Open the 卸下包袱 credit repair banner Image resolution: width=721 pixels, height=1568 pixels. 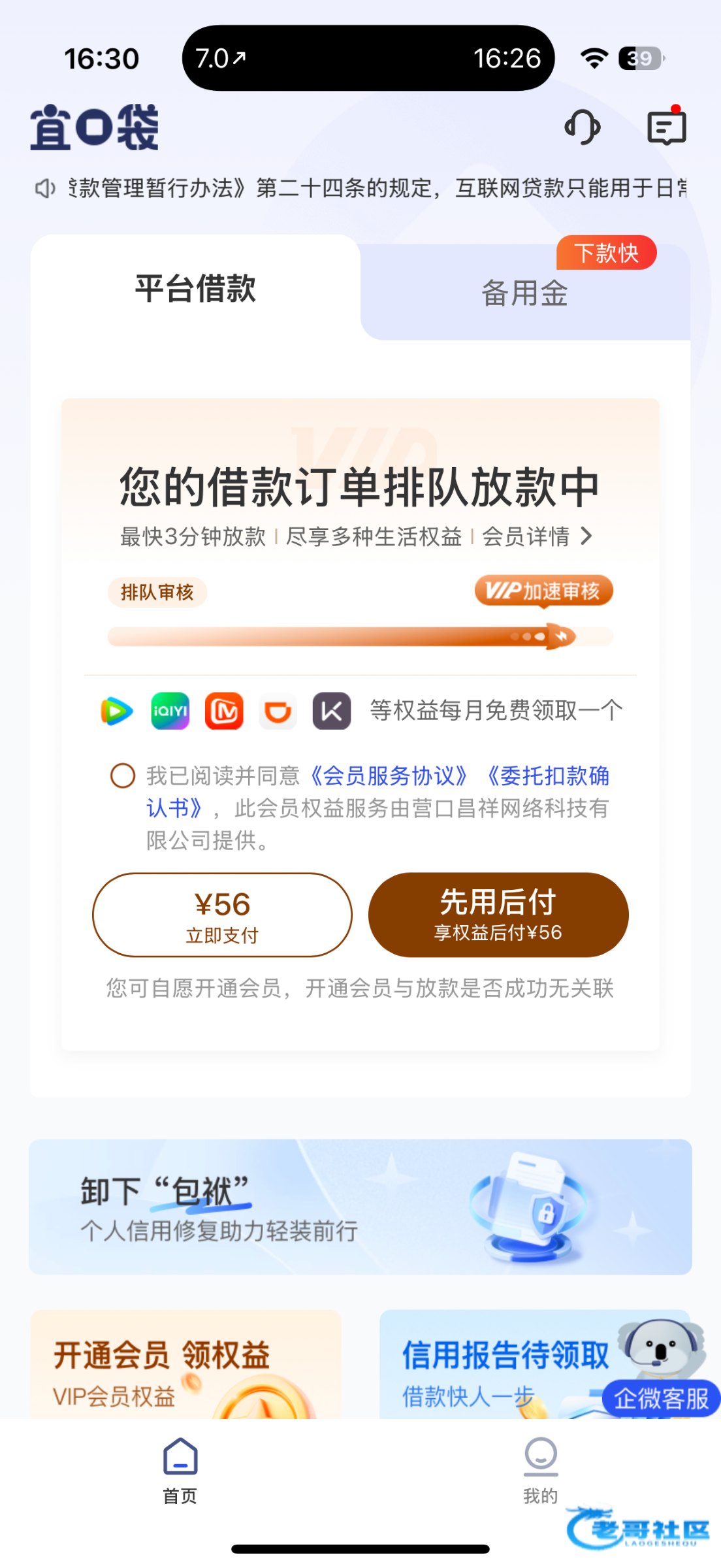click(x=360, y=1207)
